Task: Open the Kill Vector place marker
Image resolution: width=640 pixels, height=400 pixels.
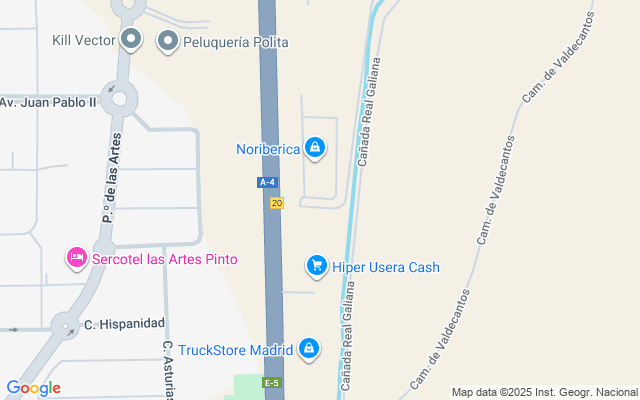Action: pos(131,41)
